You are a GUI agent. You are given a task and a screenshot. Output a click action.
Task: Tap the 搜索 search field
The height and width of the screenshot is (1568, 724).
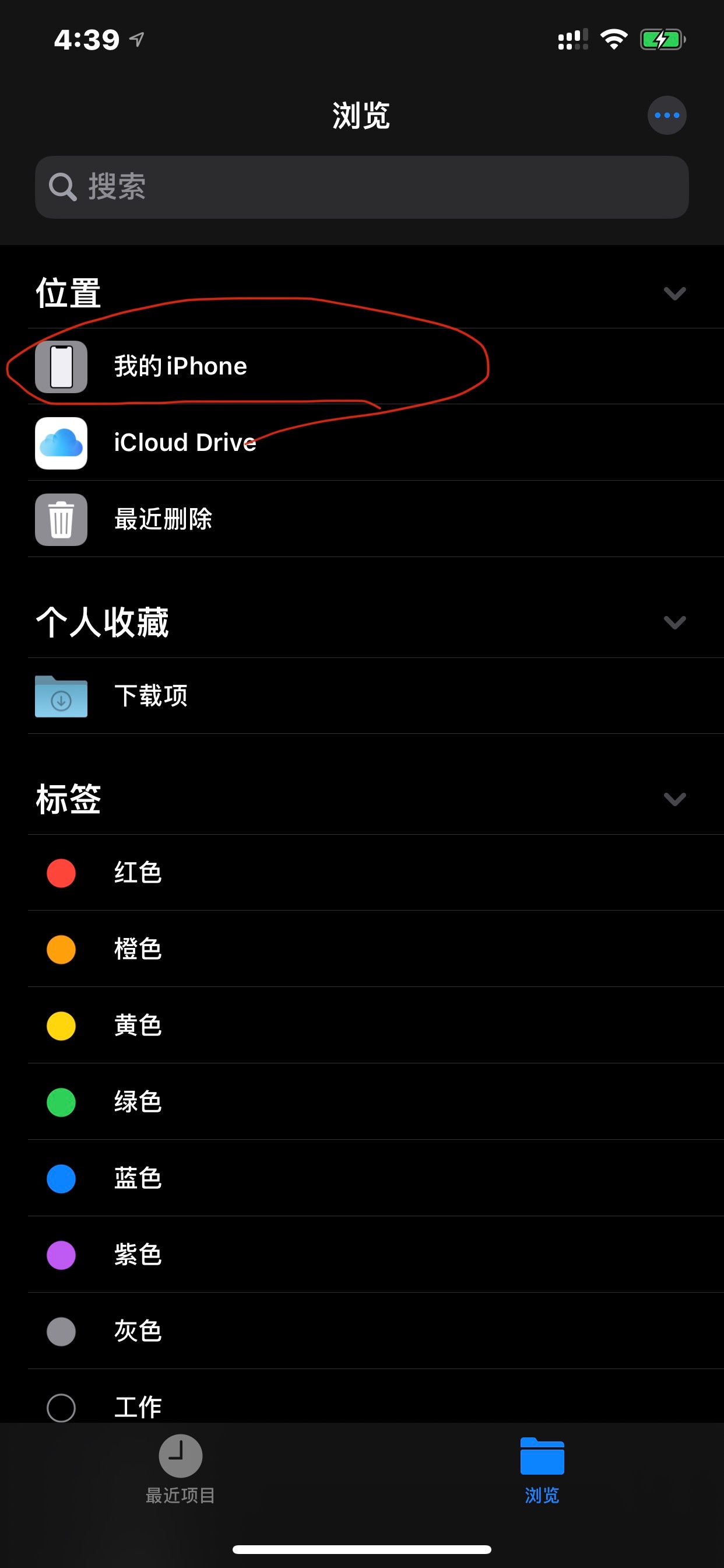[x=361, y=187]
